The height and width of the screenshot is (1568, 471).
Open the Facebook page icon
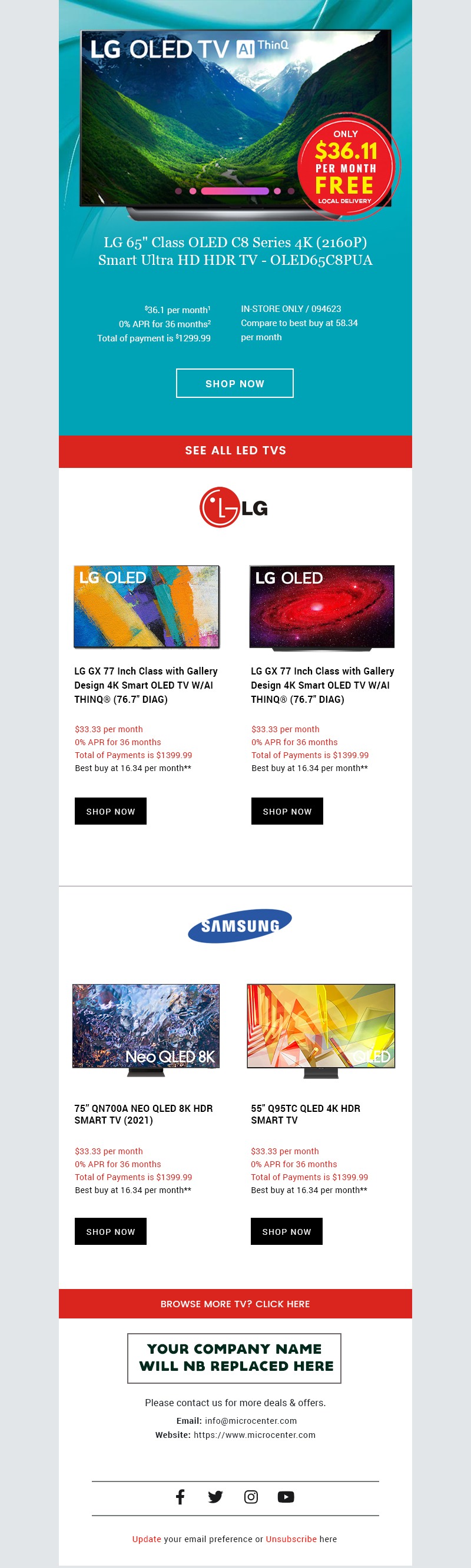tap(180, 1497)
